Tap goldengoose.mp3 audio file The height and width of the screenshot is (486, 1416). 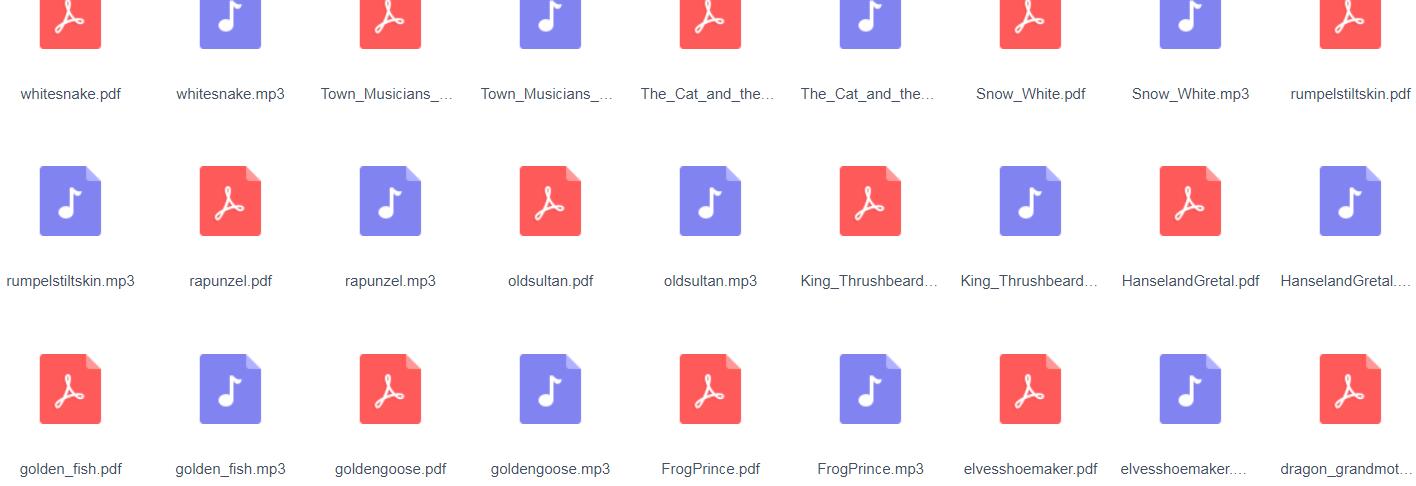[550, 389]
